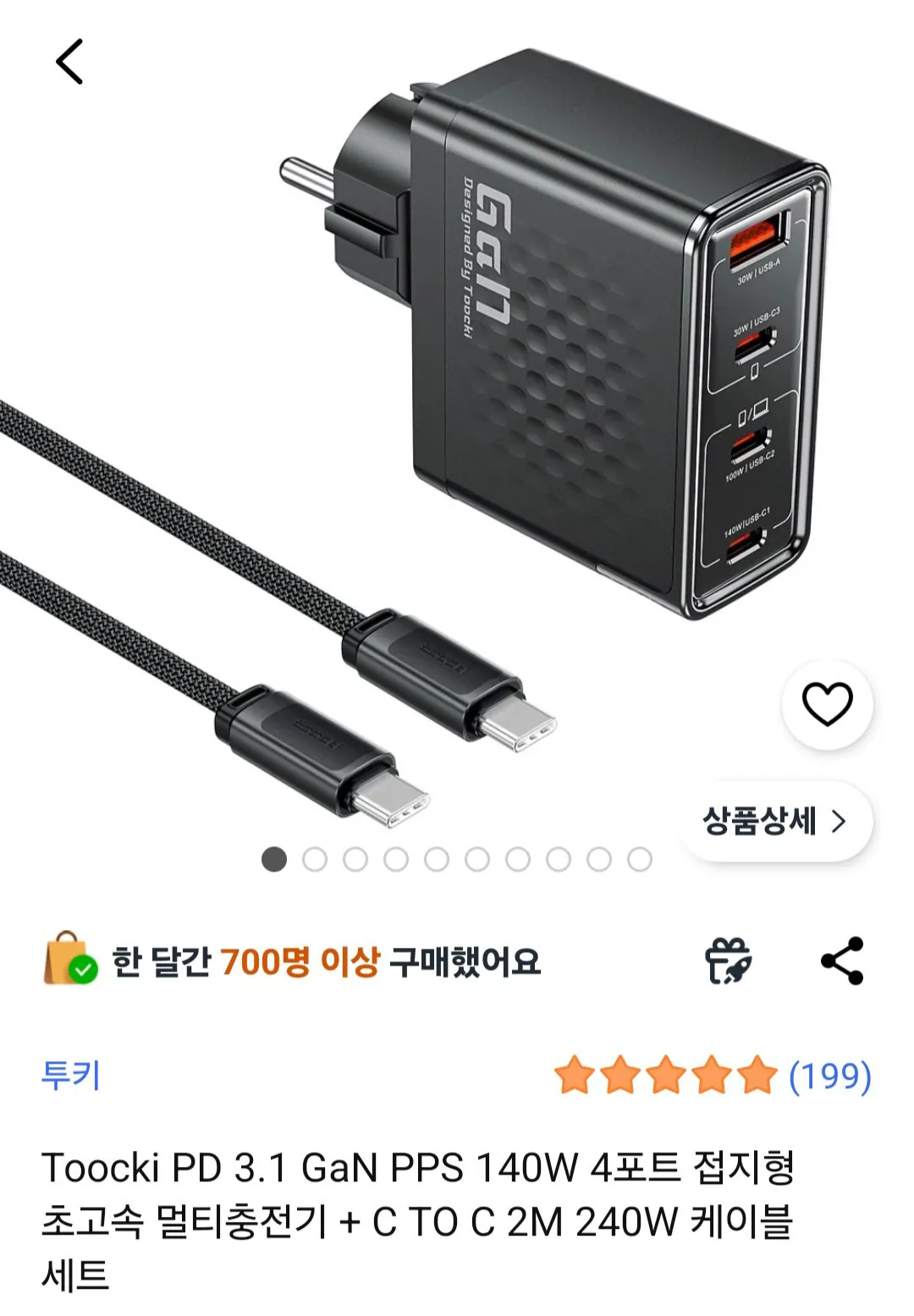Viewport: 914px width, 1316px height.
Task: Select the last carousel dot
Action: coord(639,857)
